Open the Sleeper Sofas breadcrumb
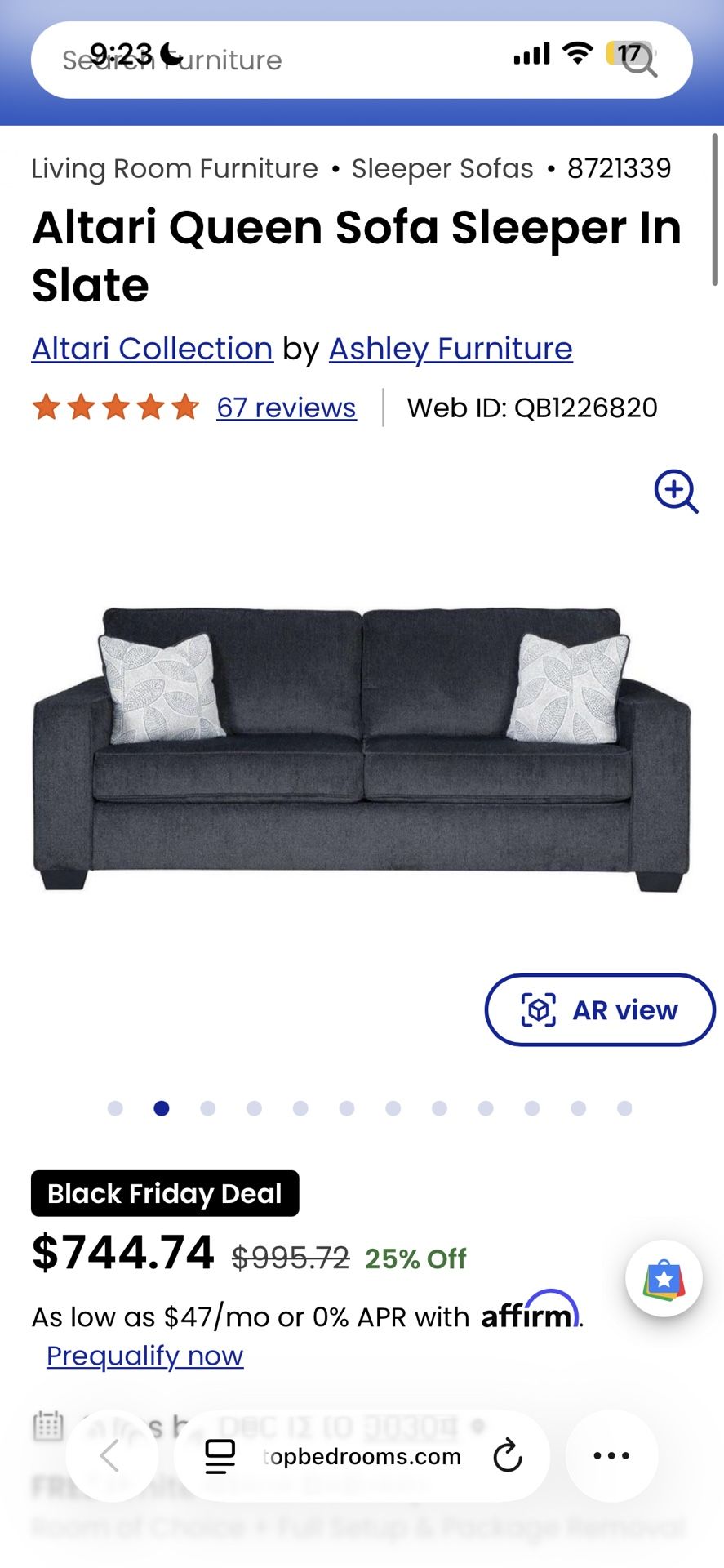This screenshot has width=724, height=1568. click(x=442, y=168)
